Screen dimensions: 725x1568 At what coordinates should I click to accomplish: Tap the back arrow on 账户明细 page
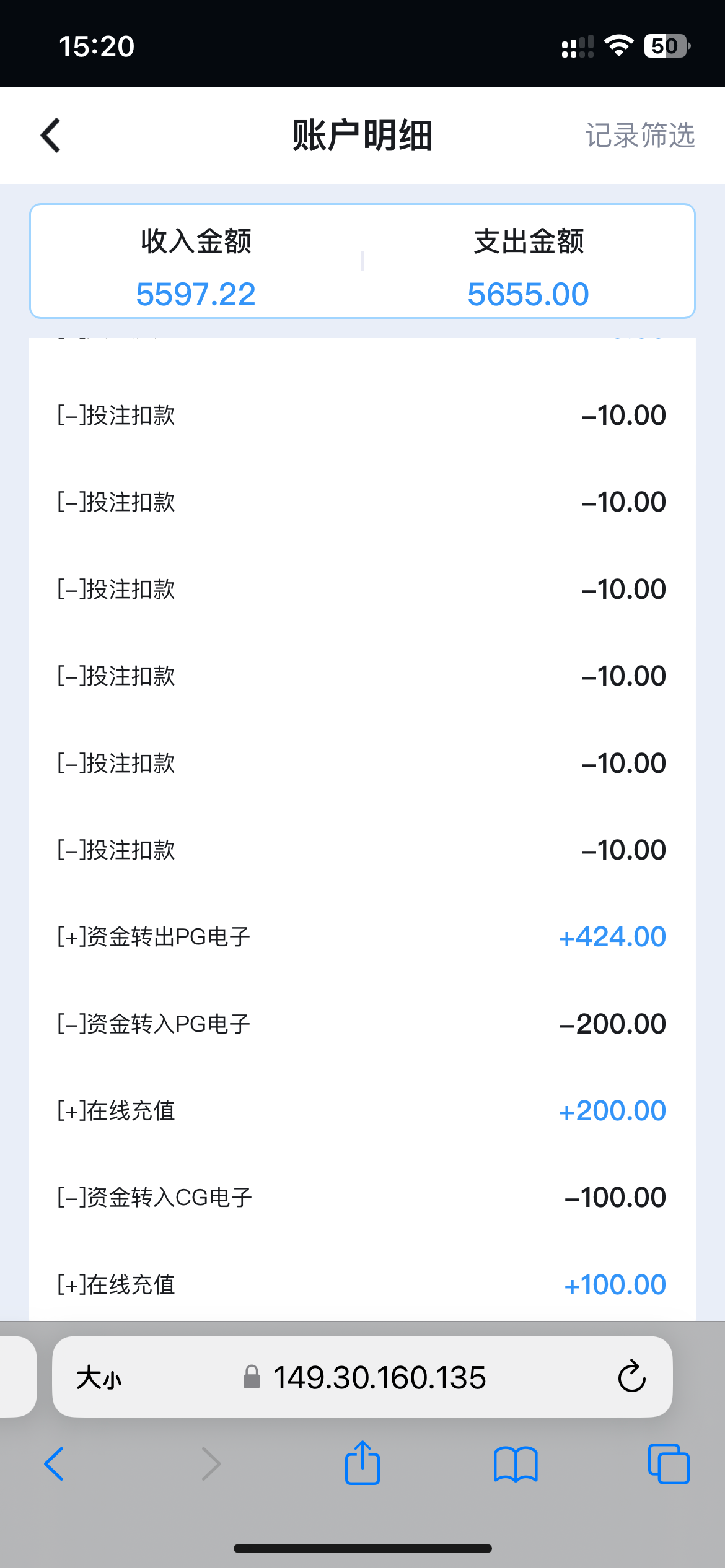point(50,135)
